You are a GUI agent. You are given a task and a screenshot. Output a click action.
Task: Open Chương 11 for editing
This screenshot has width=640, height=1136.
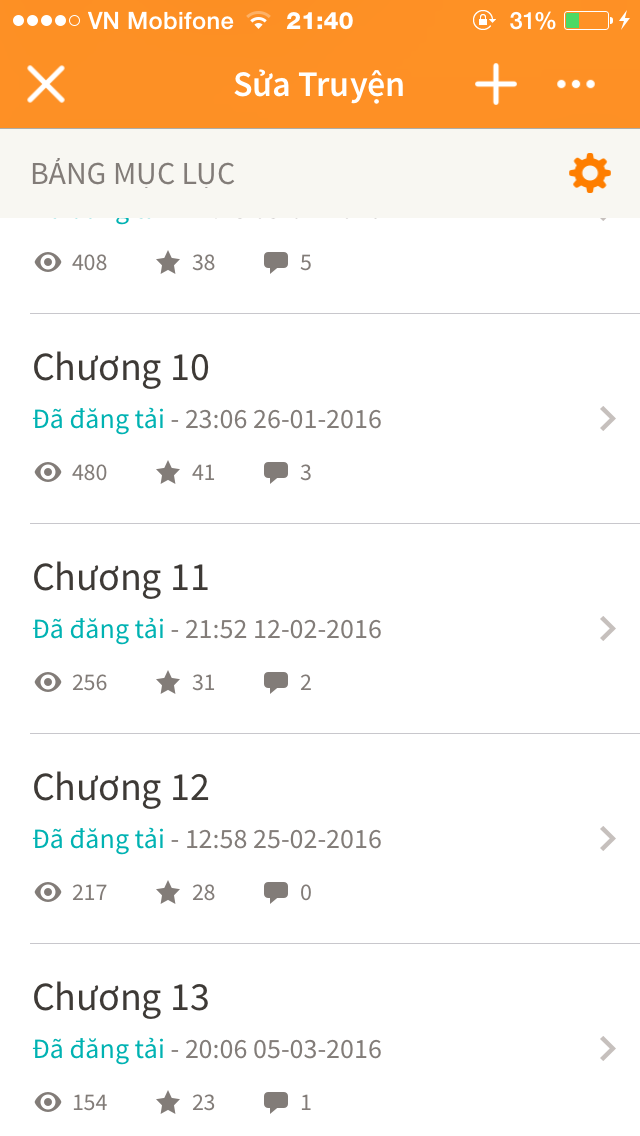pos(335,629)
